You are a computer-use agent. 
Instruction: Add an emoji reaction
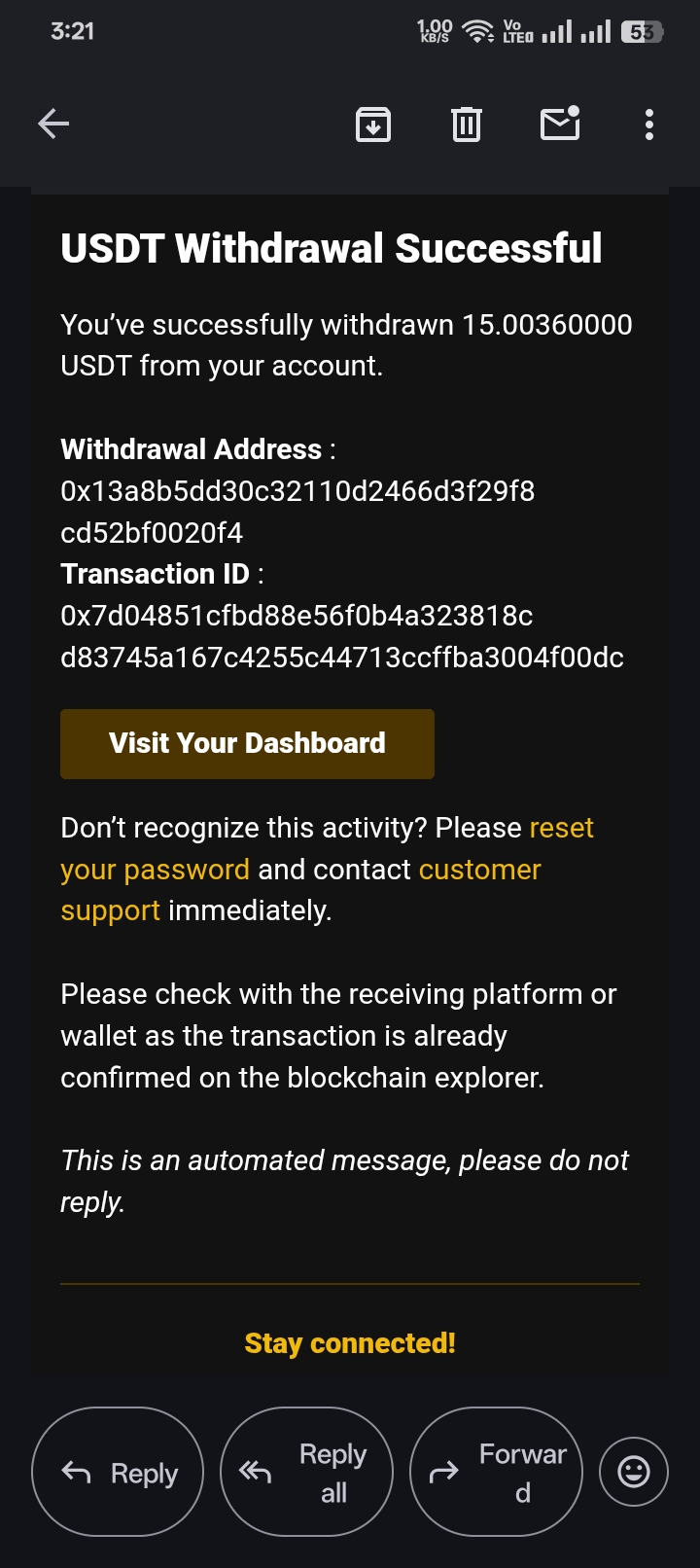coord(634,1471)
